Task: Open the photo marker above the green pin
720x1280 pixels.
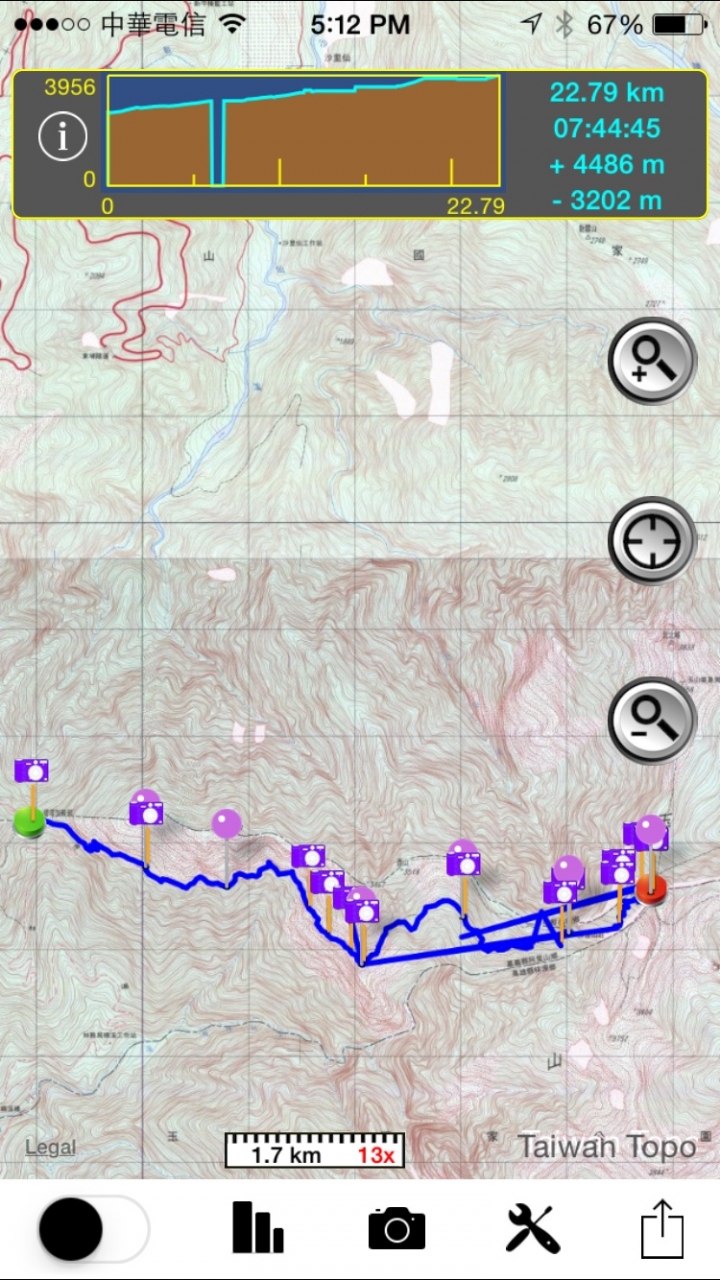Action: click(31, 770)
